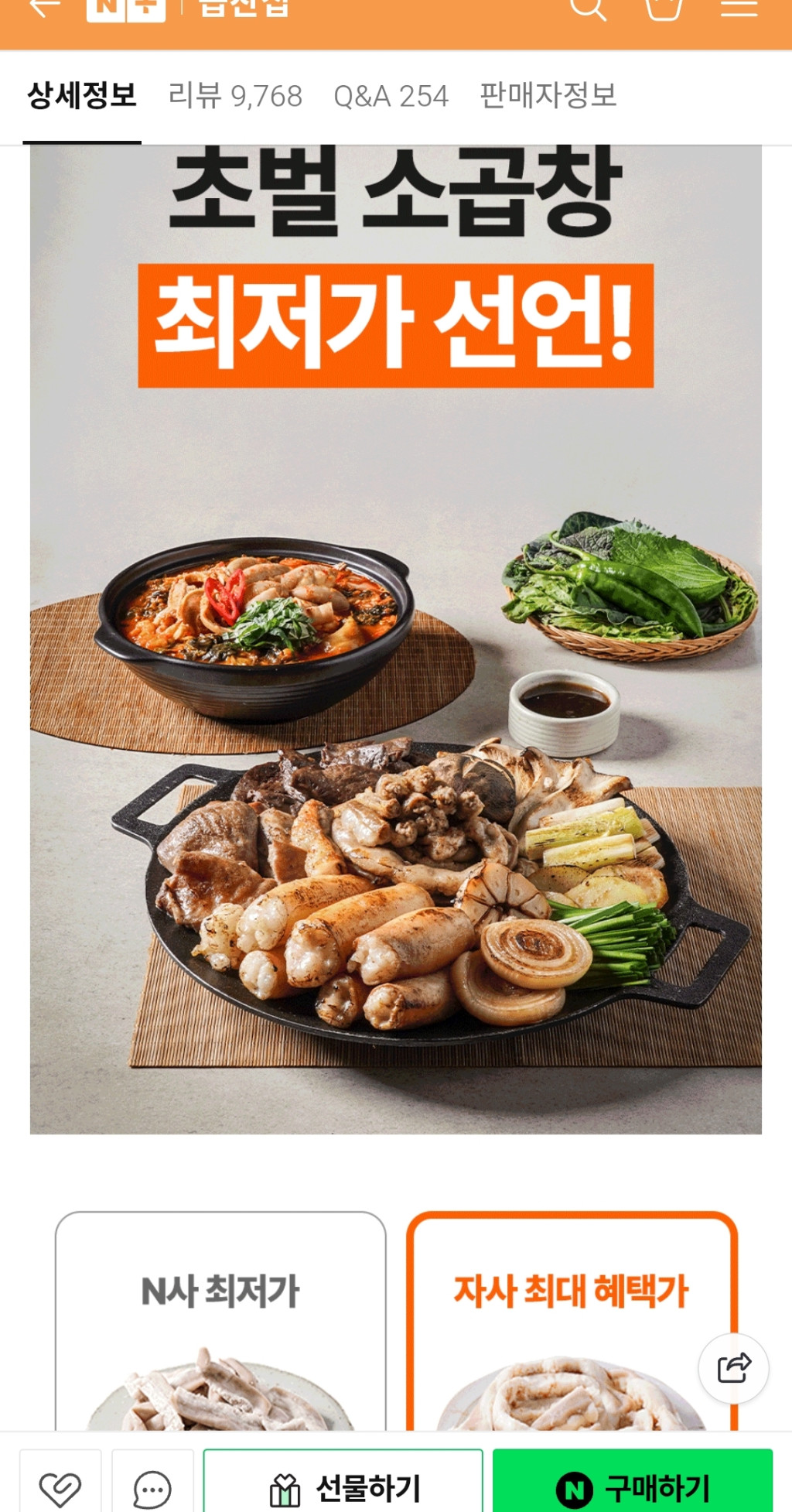Open the chat inquiry bubble
Screen dimensions: 792x1512
[x=152, y=1487]
